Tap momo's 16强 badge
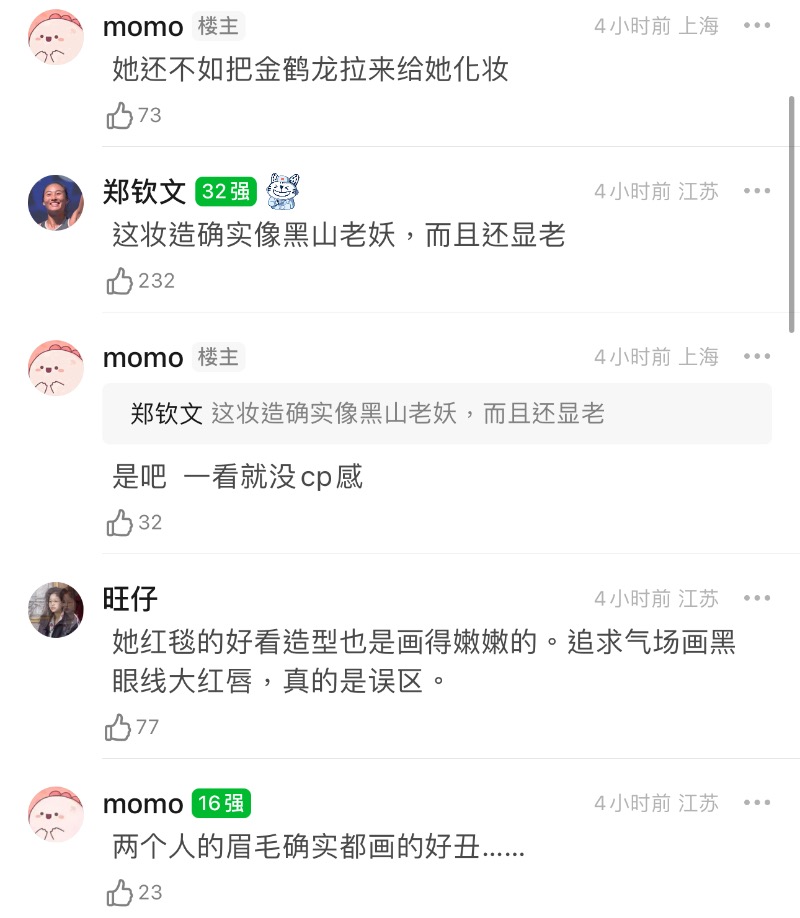 pos(221,803)
